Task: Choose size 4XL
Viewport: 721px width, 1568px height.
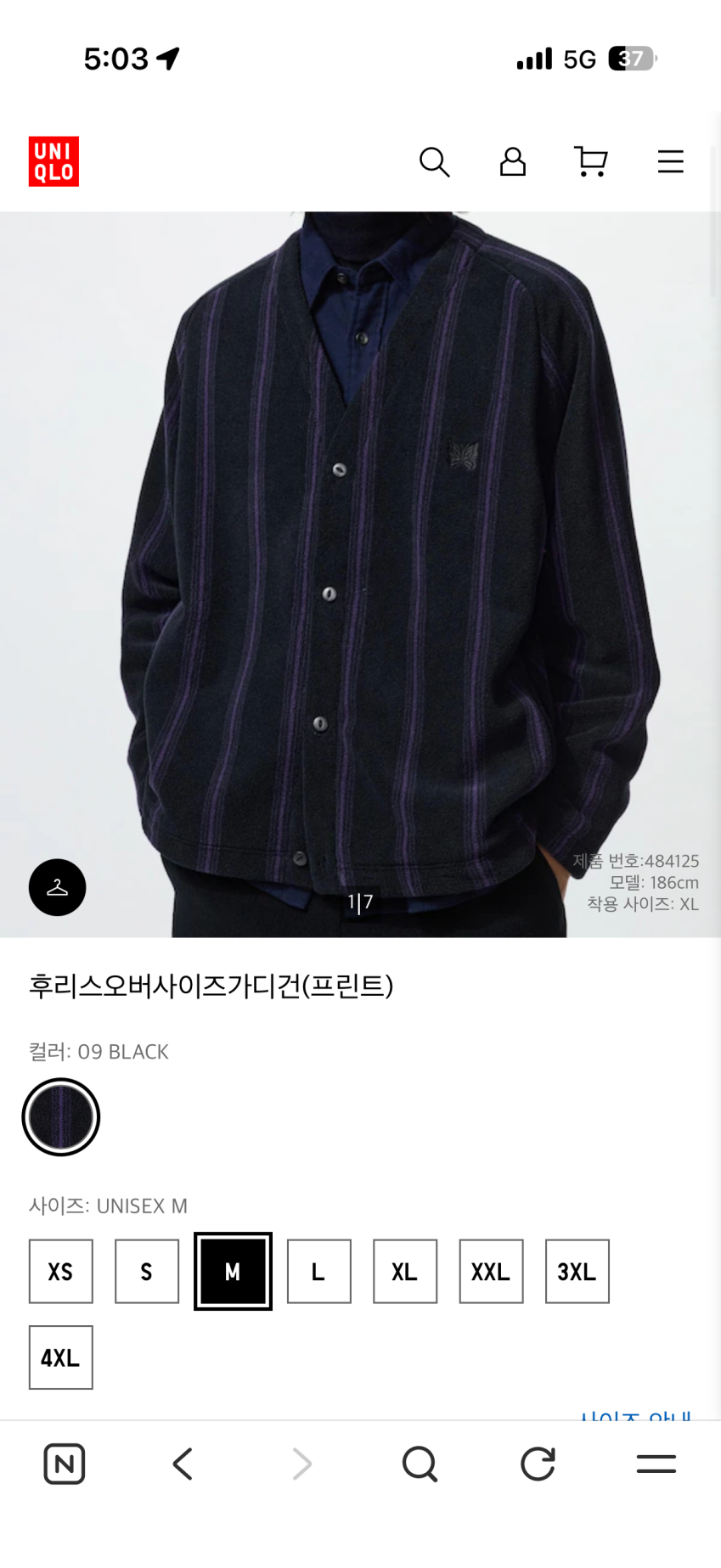Action: [x=61, y=1357]
